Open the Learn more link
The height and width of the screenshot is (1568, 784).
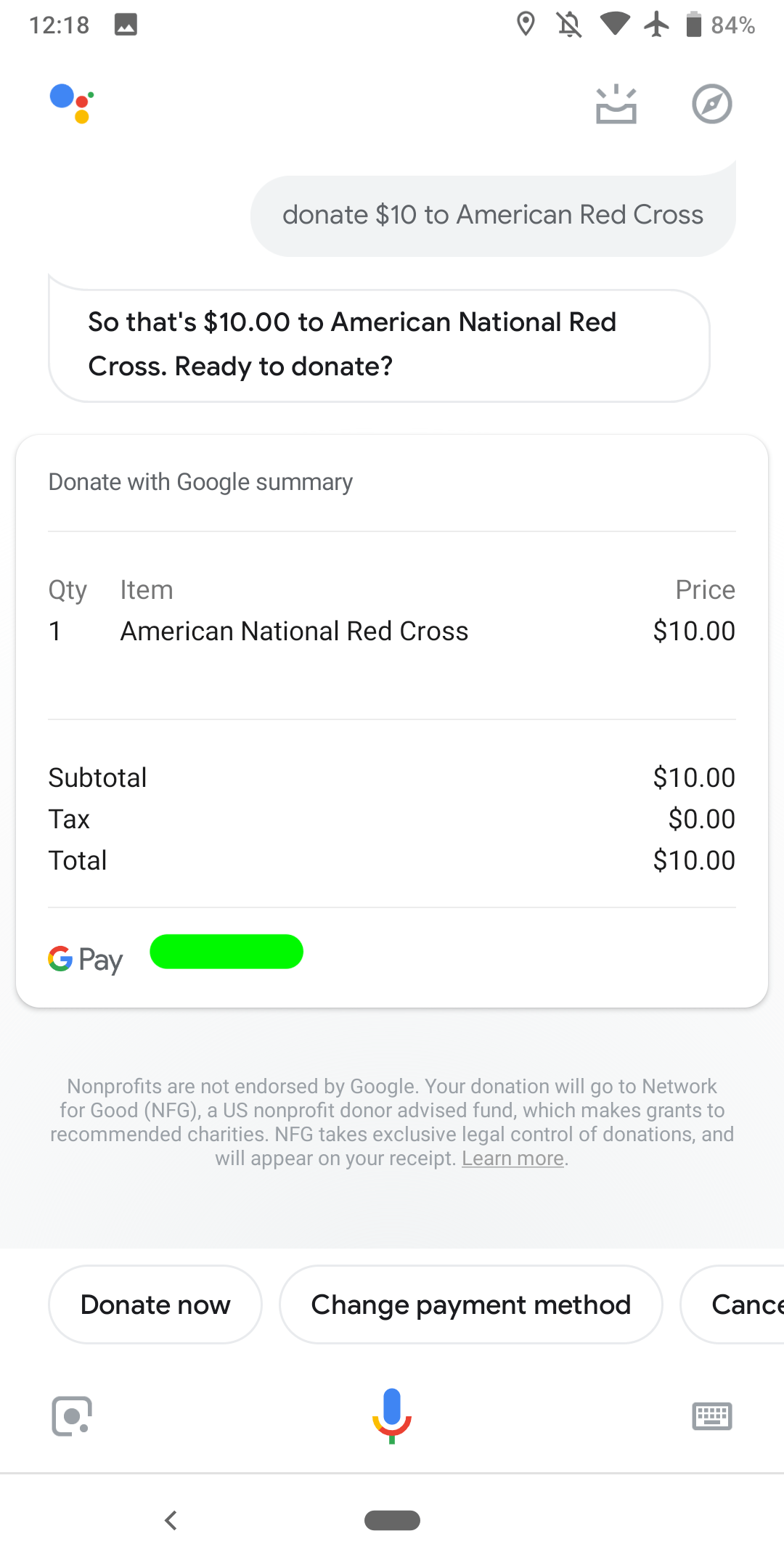[512, 1158]
